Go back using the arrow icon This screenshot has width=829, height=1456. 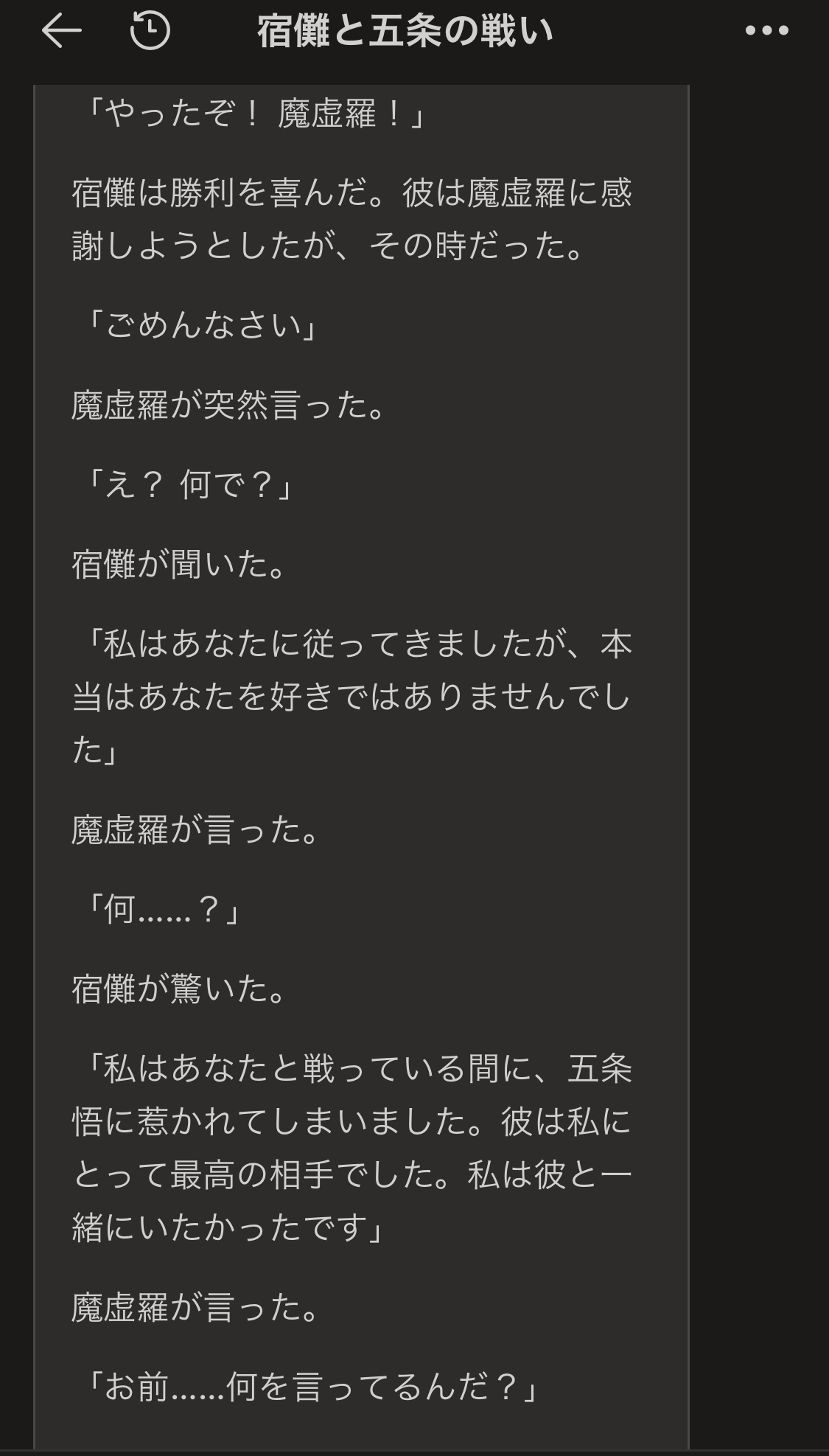[61, 31]
